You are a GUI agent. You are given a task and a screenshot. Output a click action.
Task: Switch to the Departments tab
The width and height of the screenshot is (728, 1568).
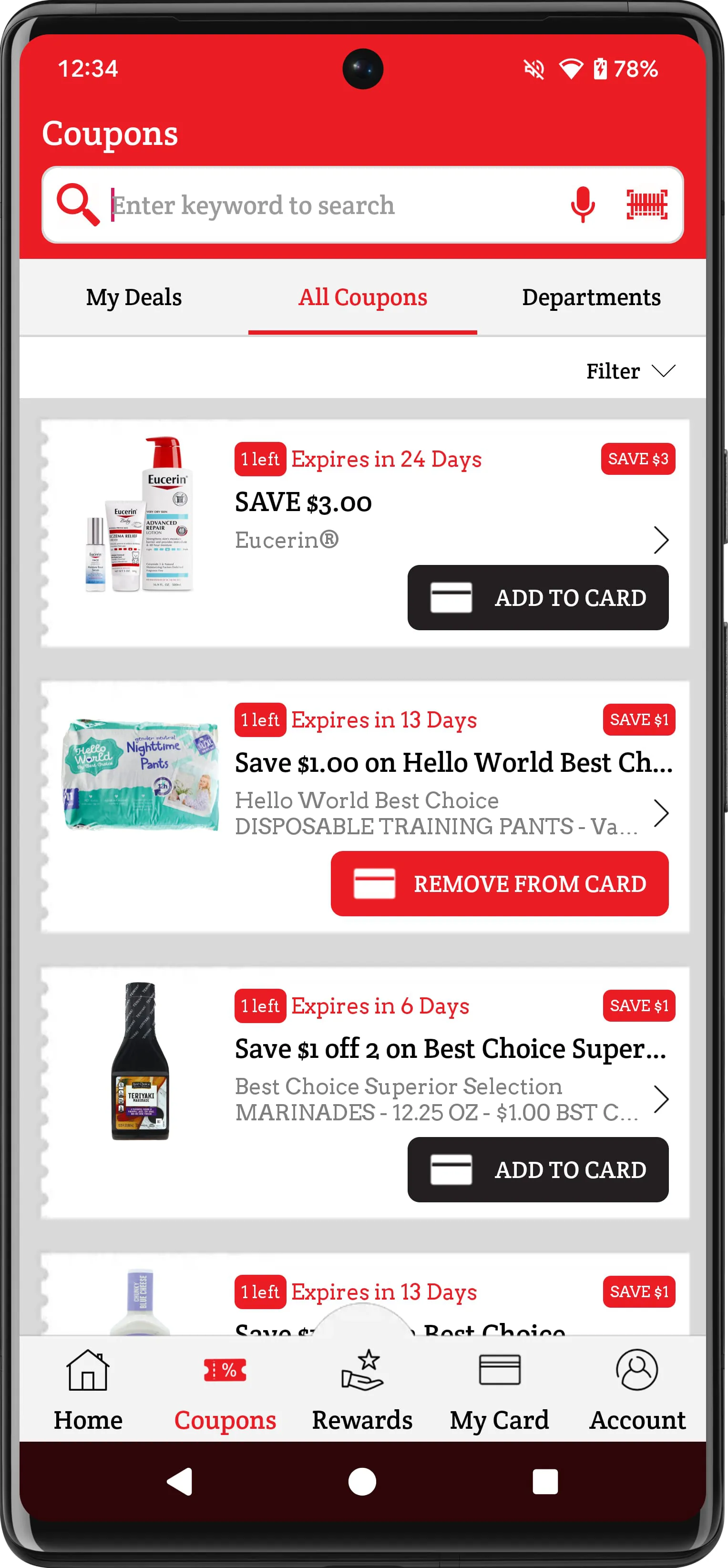coord(590,297)
